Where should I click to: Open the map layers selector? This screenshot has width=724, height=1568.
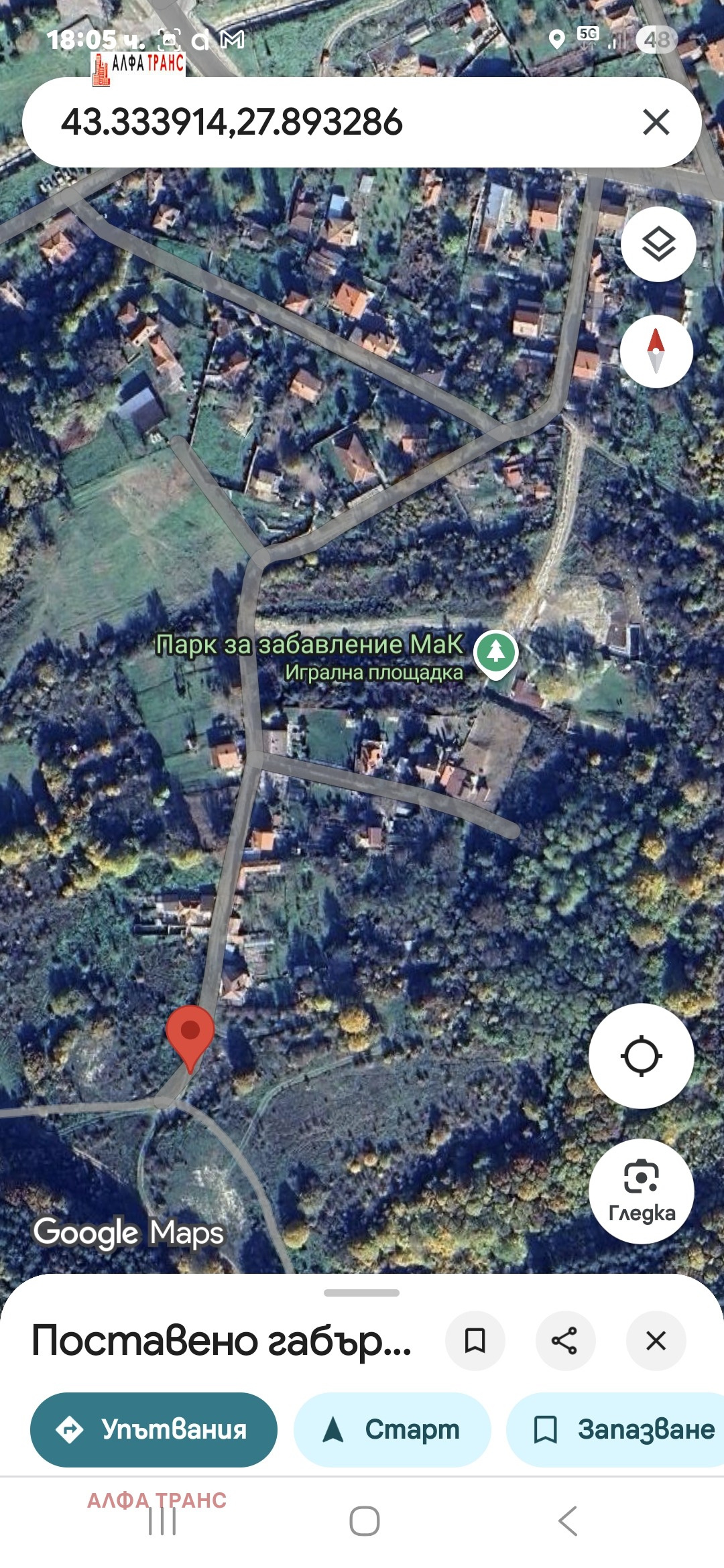click(x=658, y=245)
